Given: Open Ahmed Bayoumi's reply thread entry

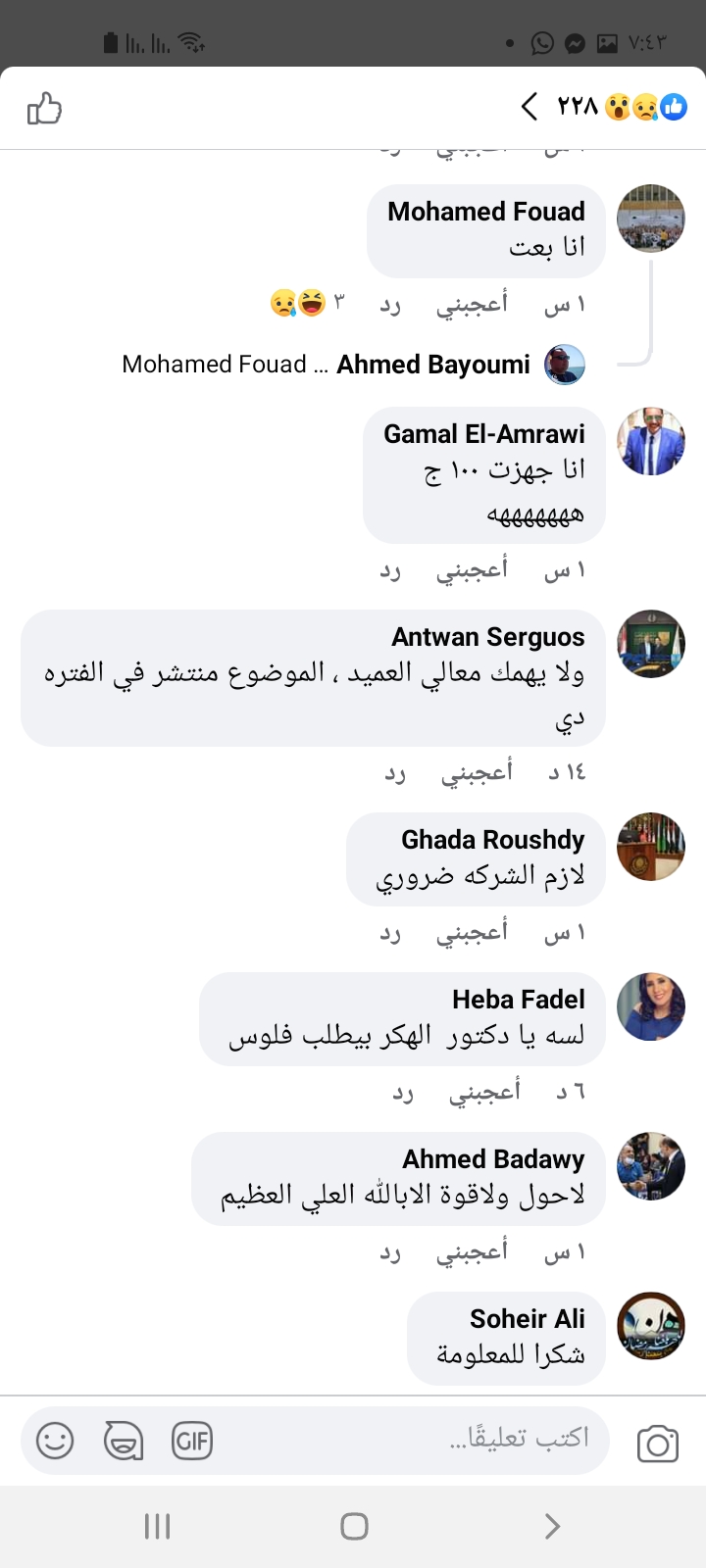Looking at the screenshot, I should click(353, 364).
